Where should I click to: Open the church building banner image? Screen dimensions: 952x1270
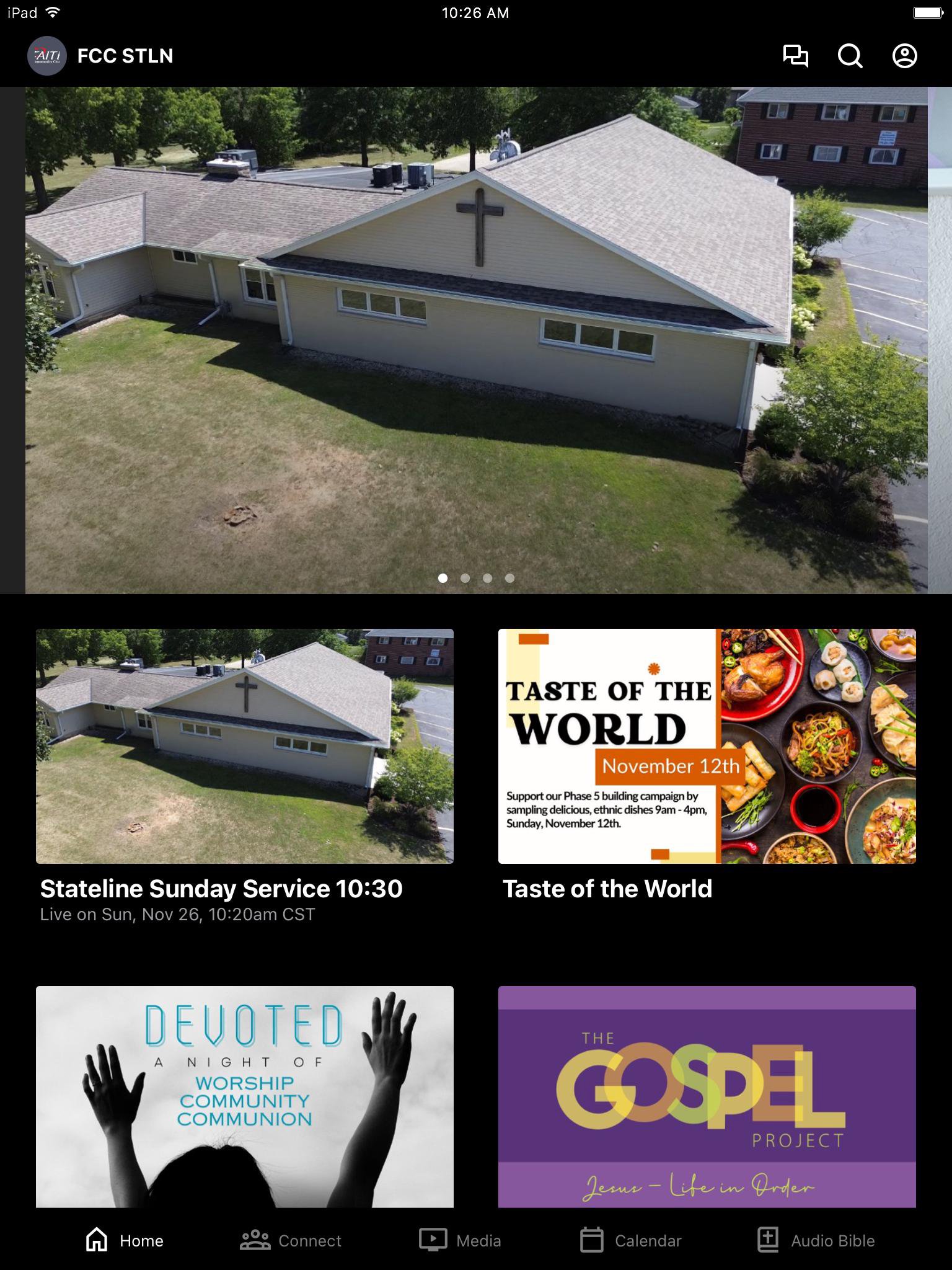tap(476, 340)
